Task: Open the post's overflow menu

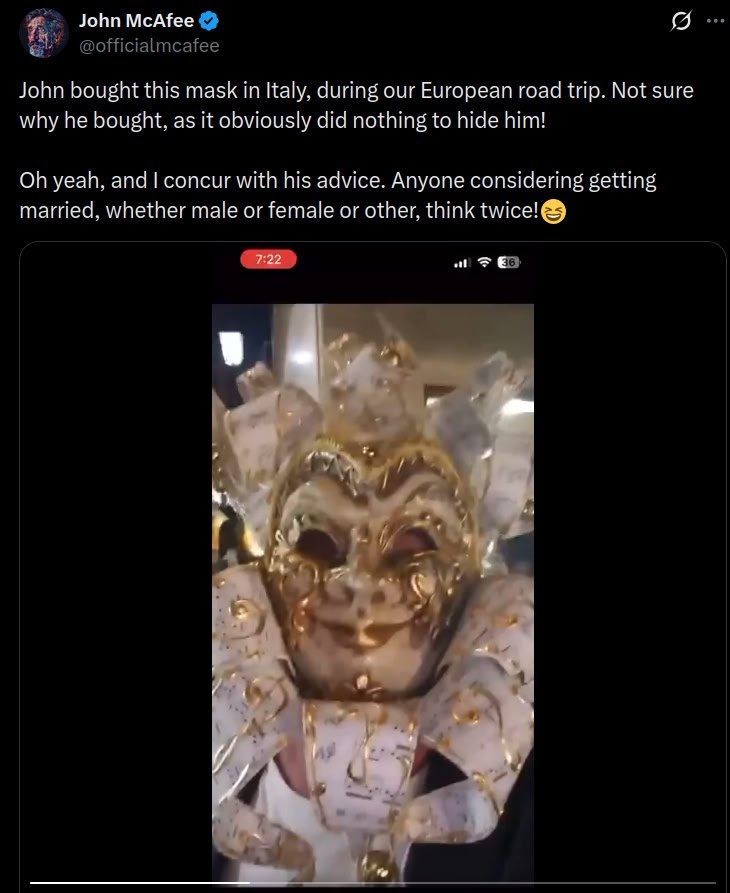Action: [714, 23]
